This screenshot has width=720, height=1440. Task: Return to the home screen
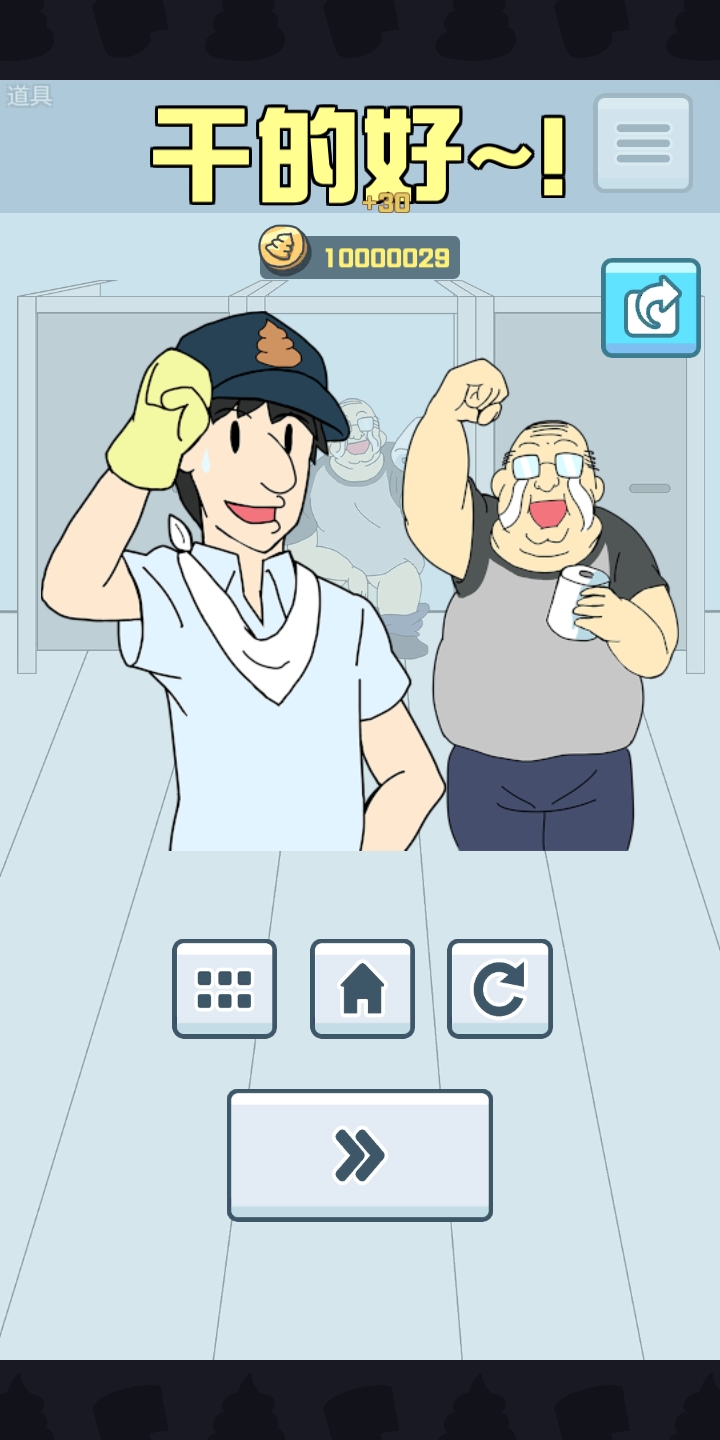[x=362, y=988]
